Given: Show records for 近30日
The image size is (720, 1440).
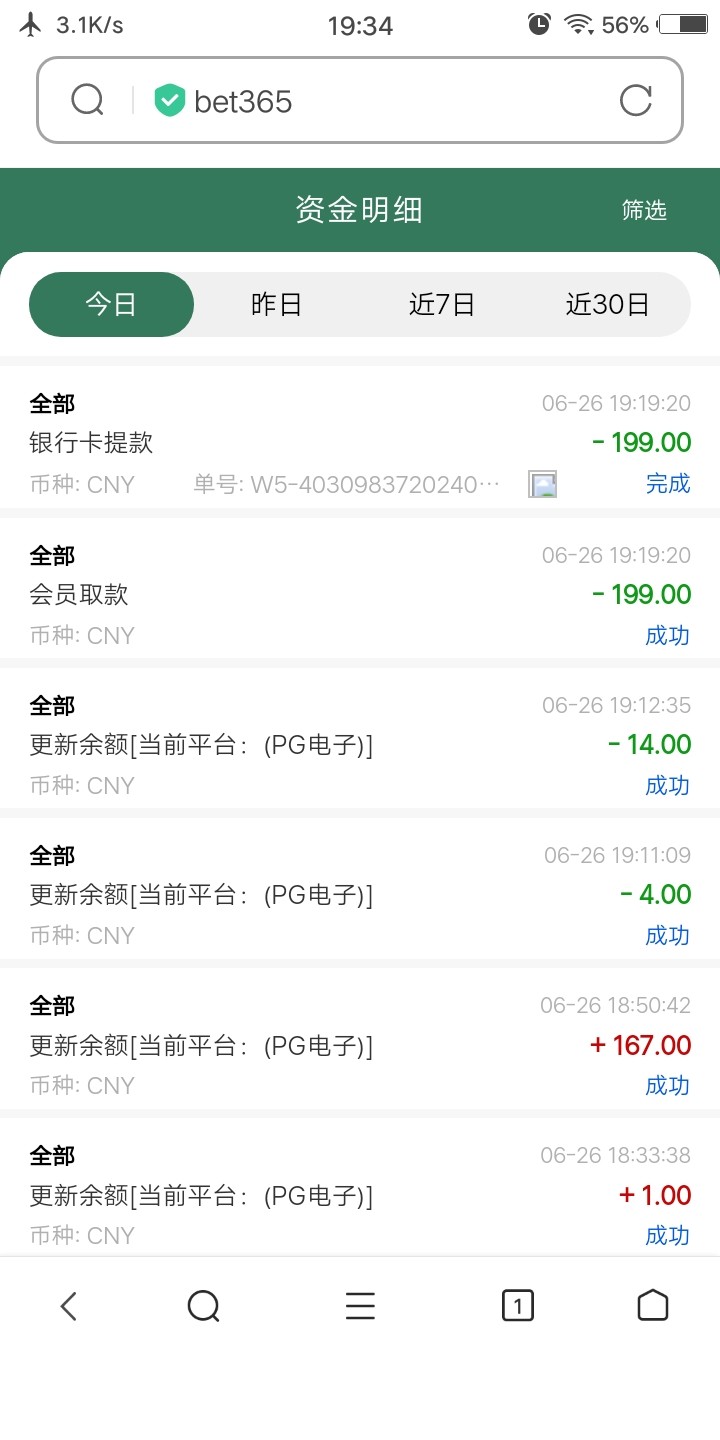Looking at the screenshot, I should coord(607,304).
